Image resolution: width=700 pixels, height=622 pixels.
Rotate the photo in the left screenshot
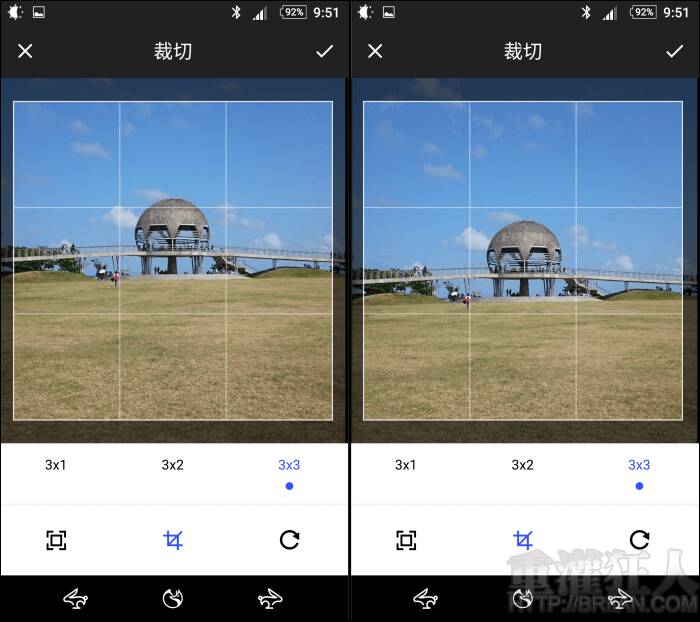tap(289, 541)
